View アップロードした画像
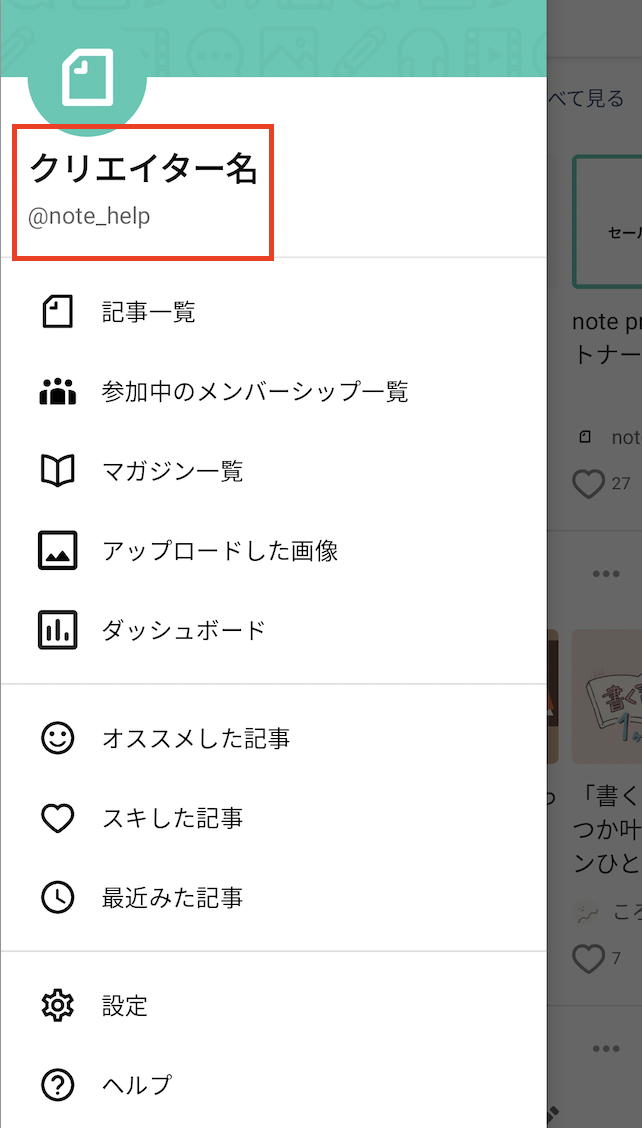The image size is (642, 1128). 219,550
